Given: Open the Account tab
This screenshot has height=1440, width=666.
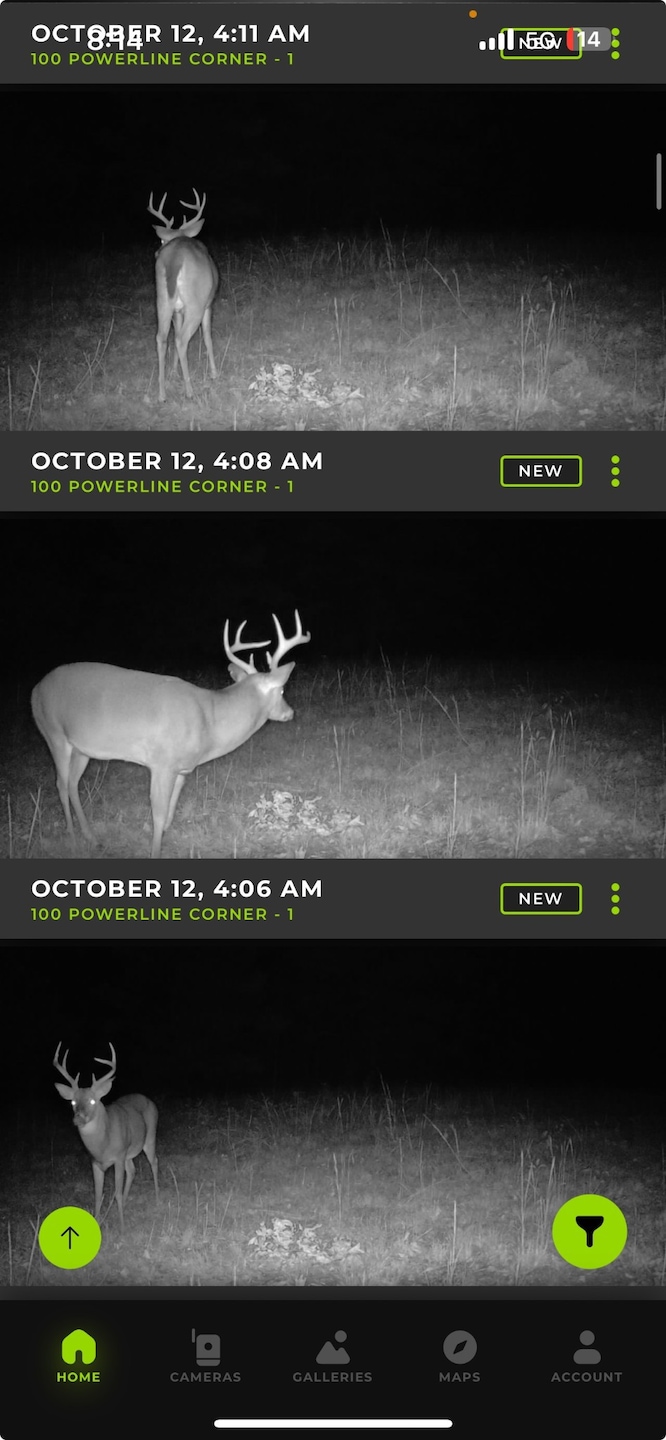Looking at the screenshot, I should pos(587,1357).
